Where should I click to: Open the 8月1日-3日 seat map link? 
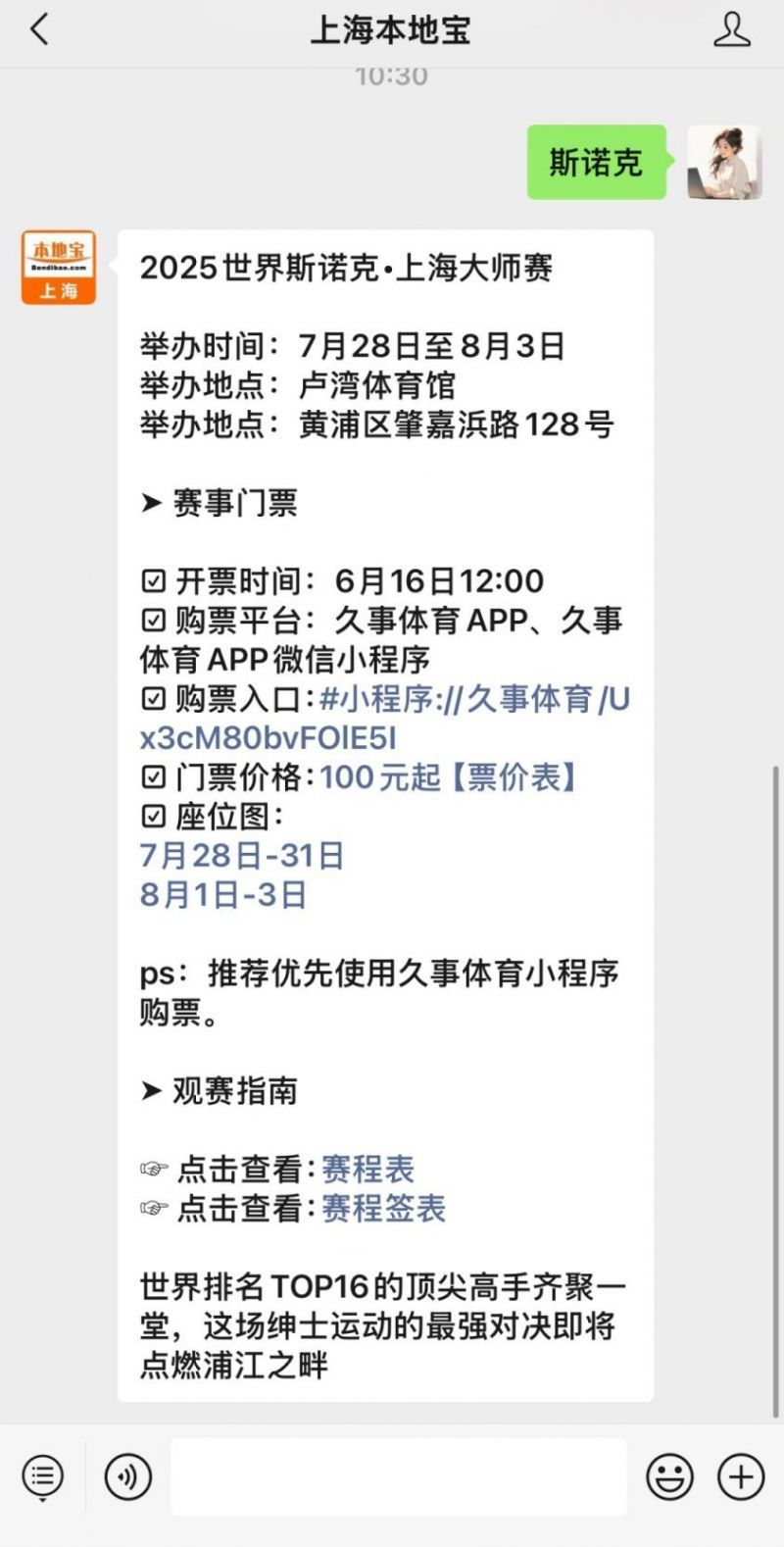(x=223, y=895)
